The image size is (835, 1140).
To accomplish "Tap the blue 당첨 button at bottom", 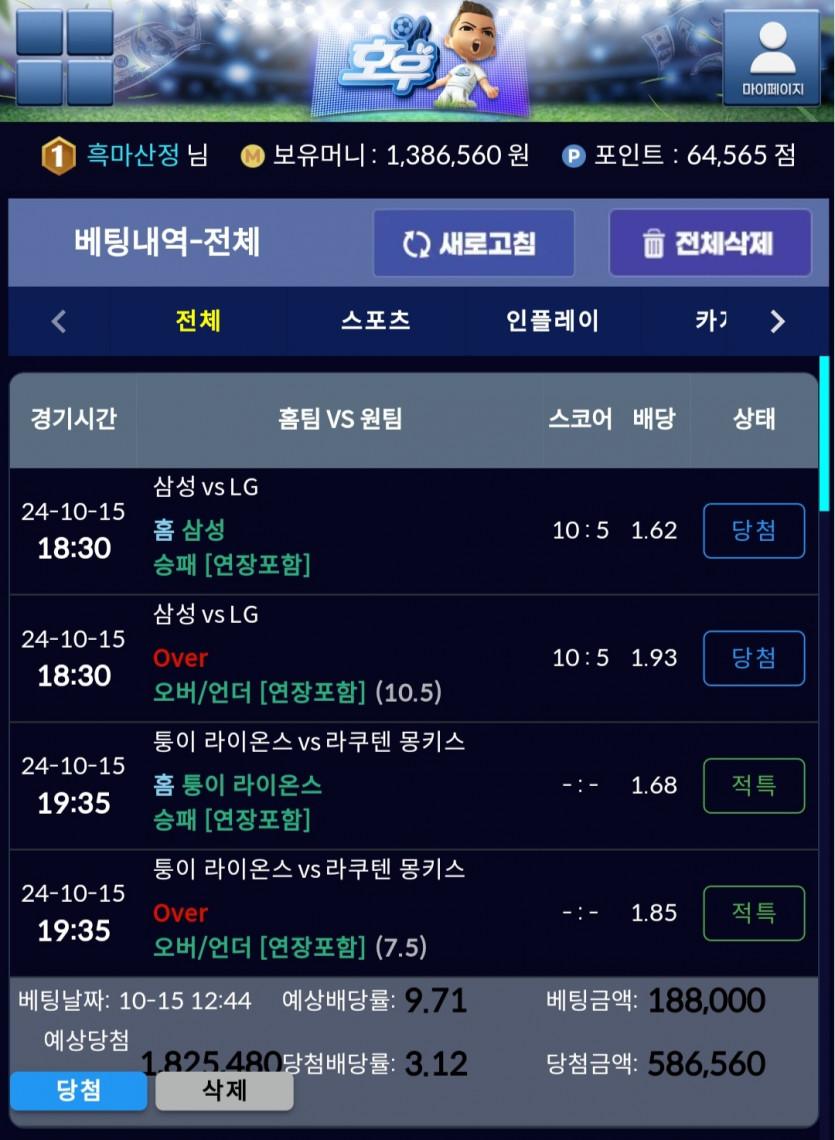I will pyautogui.click(x=78, y=1090).
